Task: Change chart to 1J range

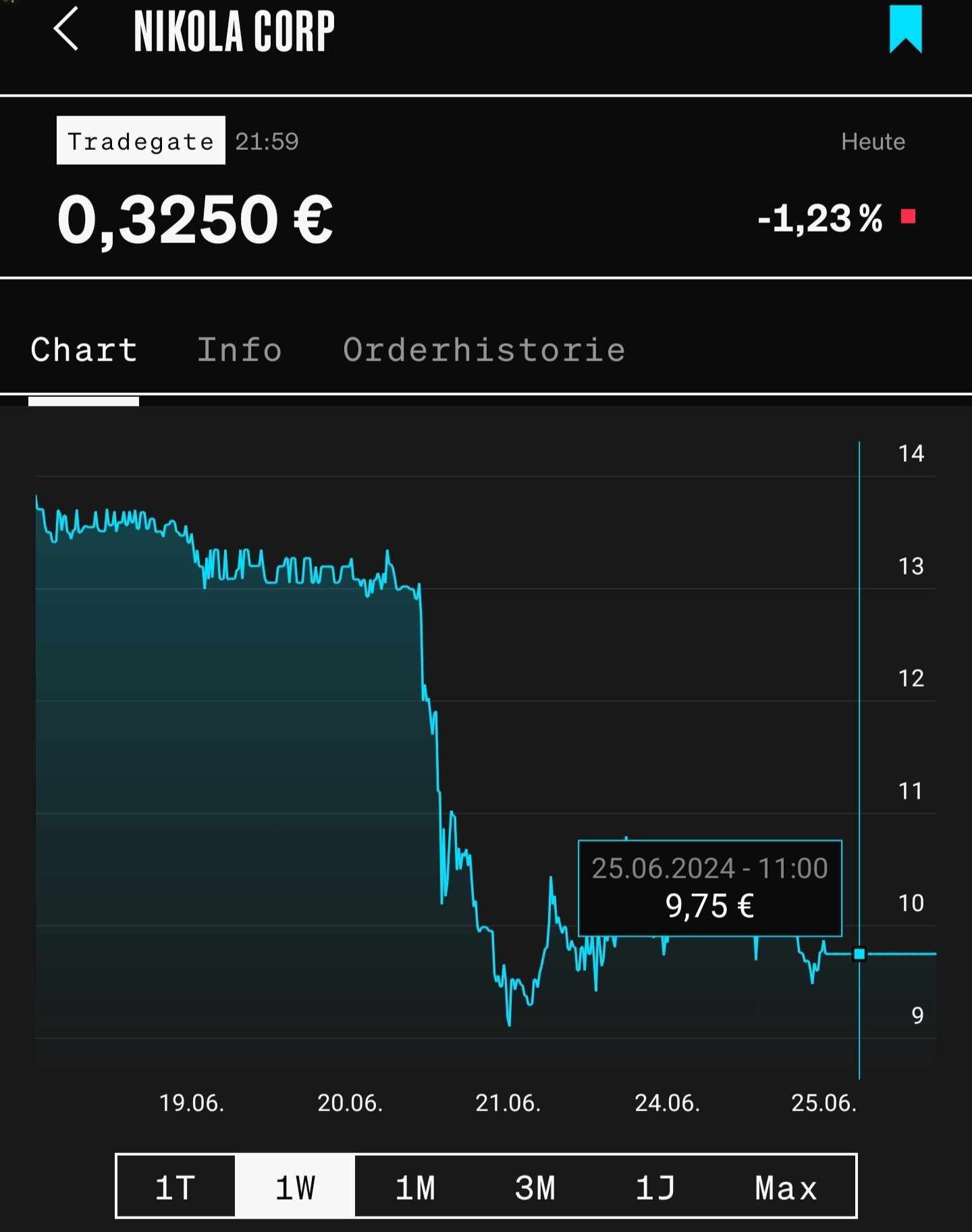Action: coord(655,1187)
